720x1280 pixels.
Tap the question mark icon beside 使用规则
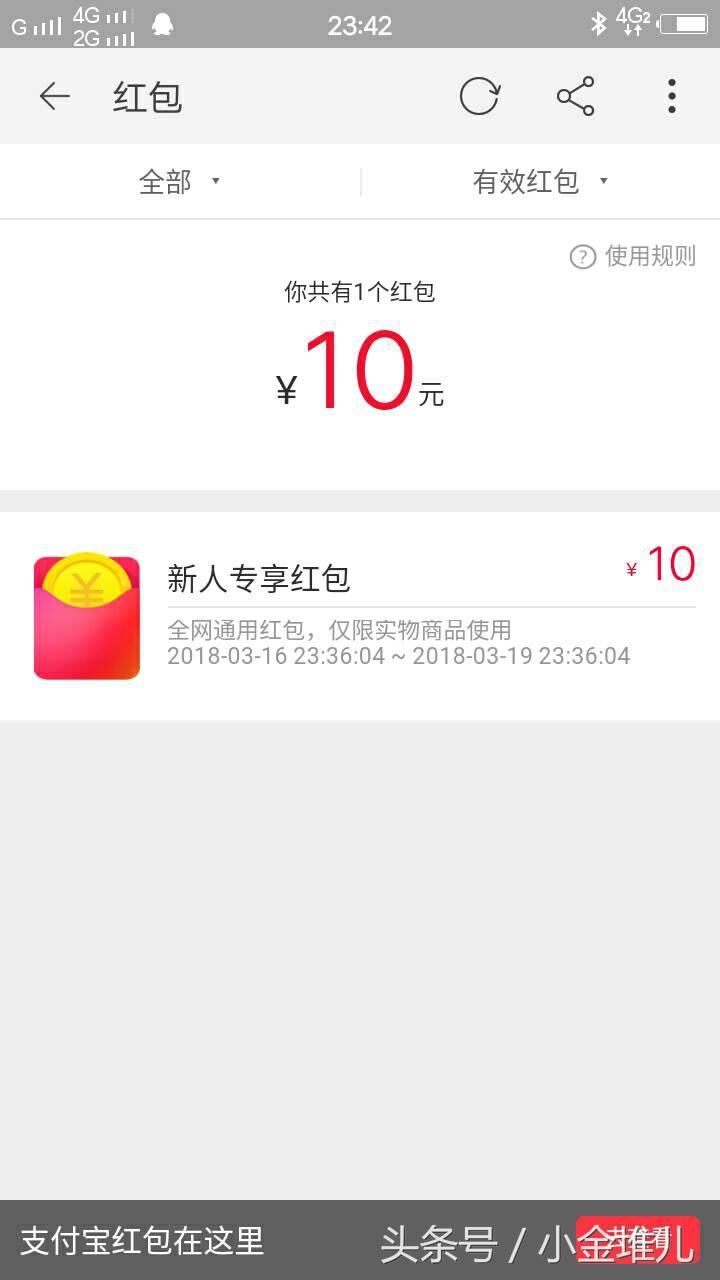pyautogui.click(x=581, y=257)
